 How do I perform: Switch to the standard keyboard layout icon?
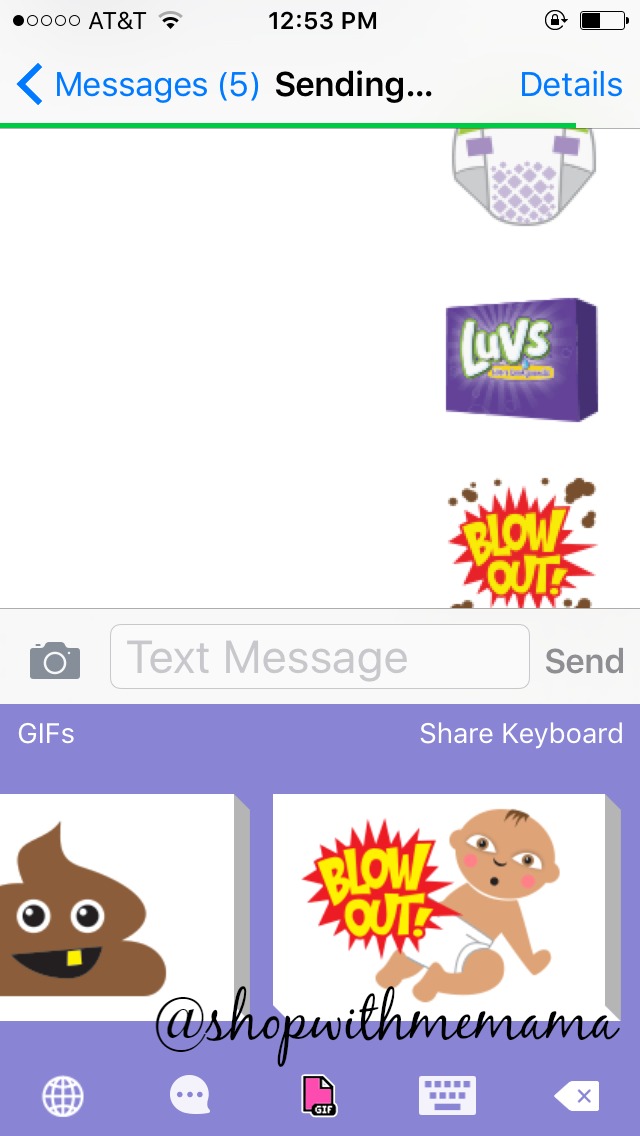coord(447,1095)
